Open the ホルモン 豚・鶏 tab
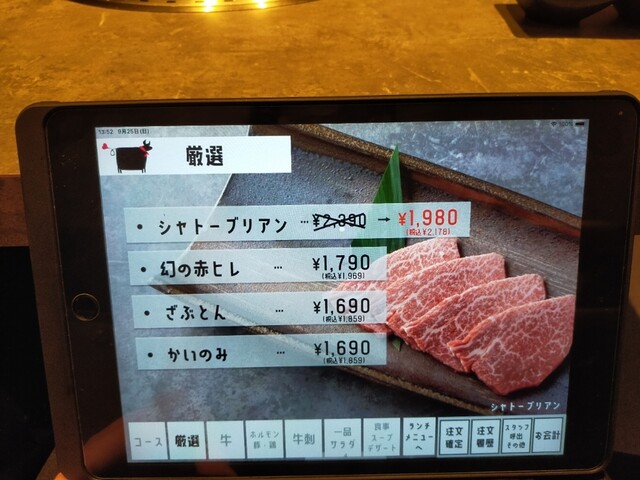The height and width of the screenshot is (480, 640). pos(263,439)
